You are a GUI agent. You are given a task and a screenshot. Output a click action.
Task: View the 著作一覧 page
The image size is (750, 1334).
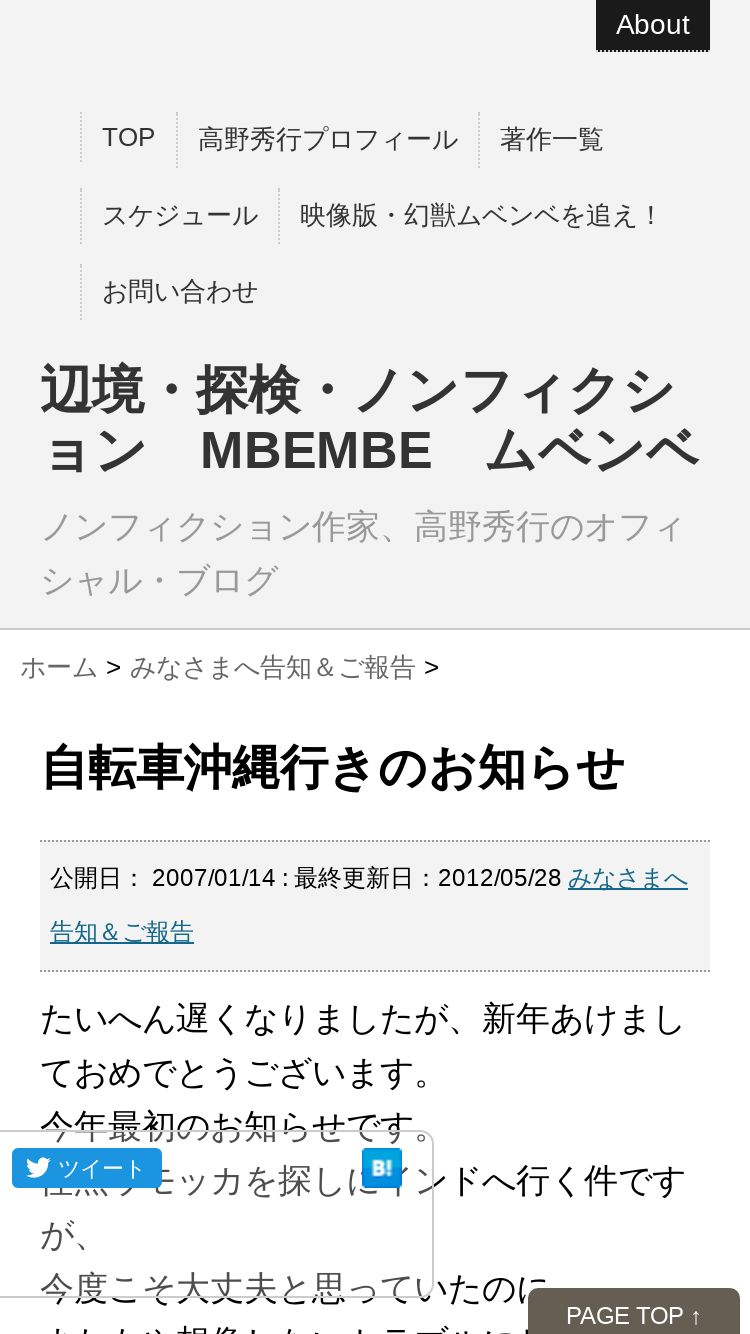[x=552, y=139]
